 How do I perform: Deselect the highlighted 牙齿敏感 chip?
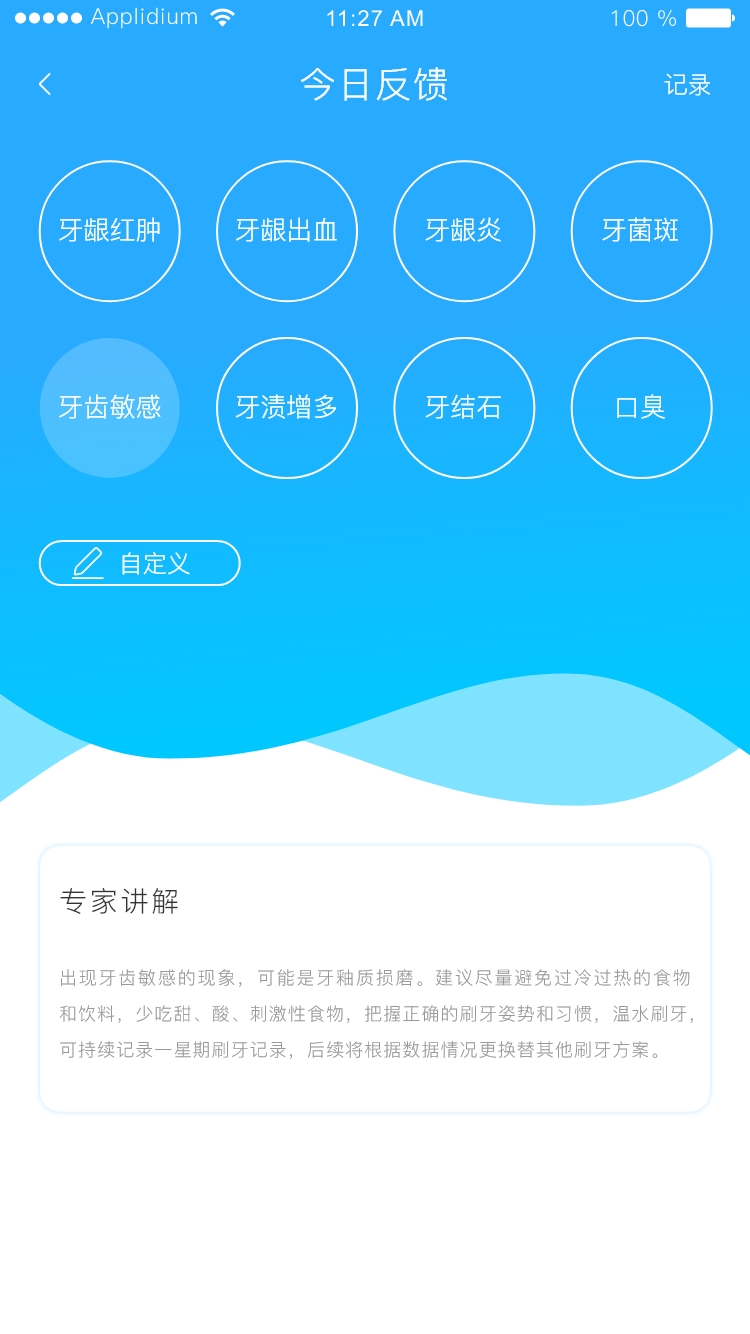[110, 408]
